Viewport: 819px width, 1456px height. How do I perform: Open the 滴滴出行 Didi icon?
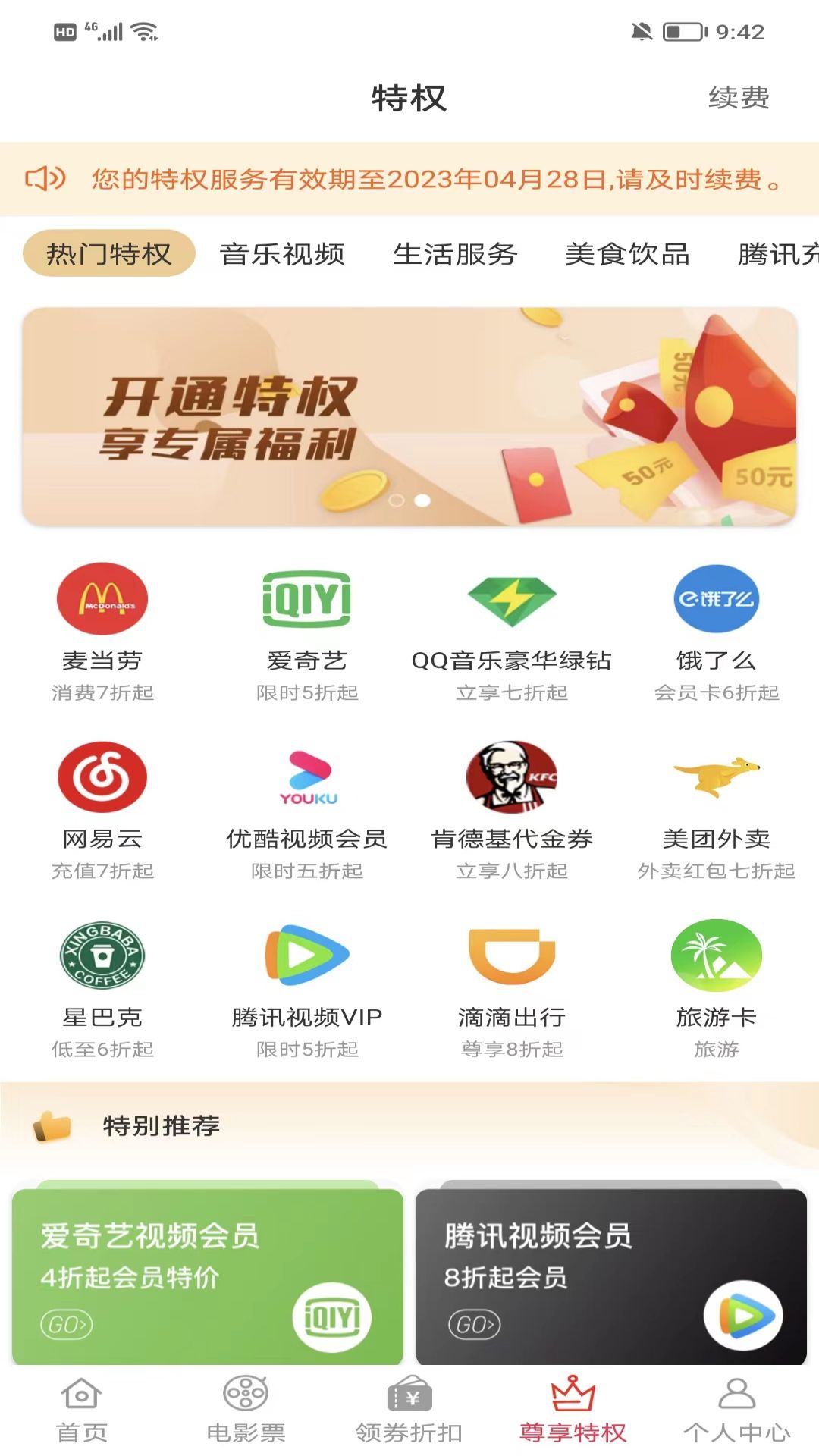click(512, 955)
